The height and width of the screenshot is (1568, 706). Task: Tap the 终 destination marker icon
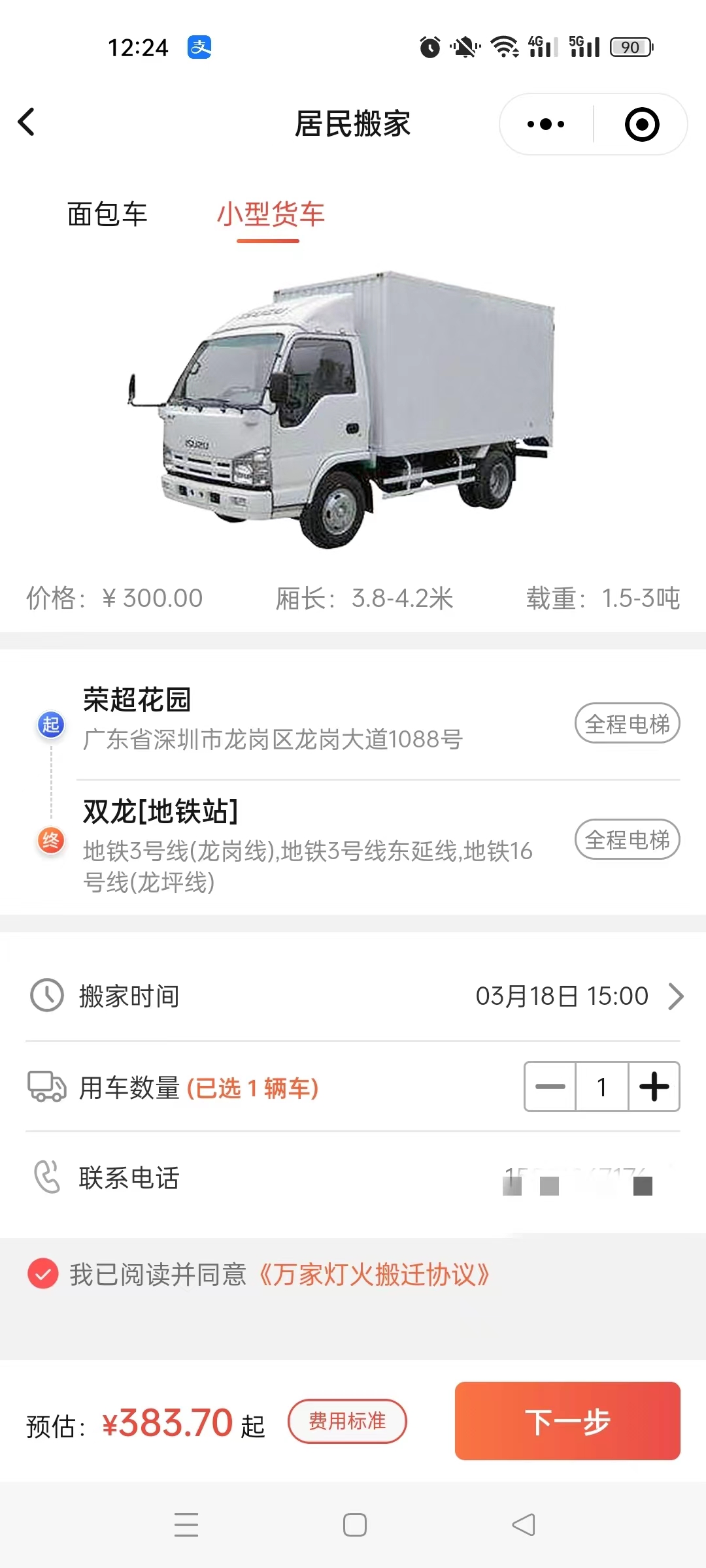(51, 842)
